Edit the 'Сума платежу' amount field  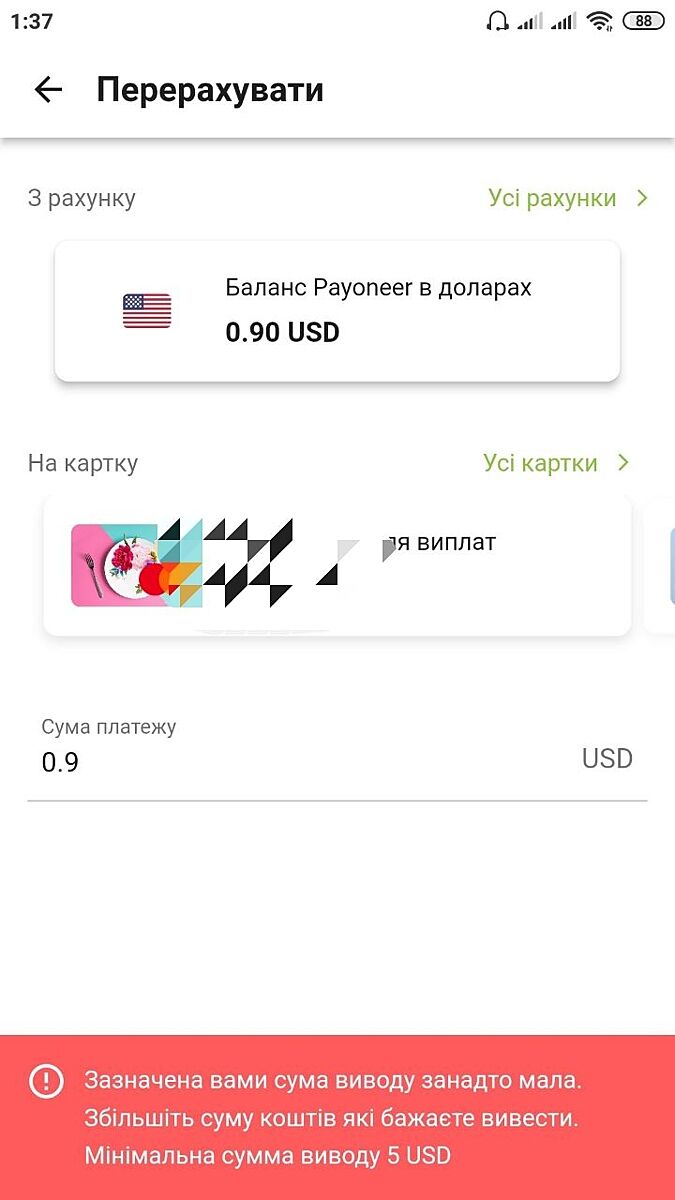[300, 762]
